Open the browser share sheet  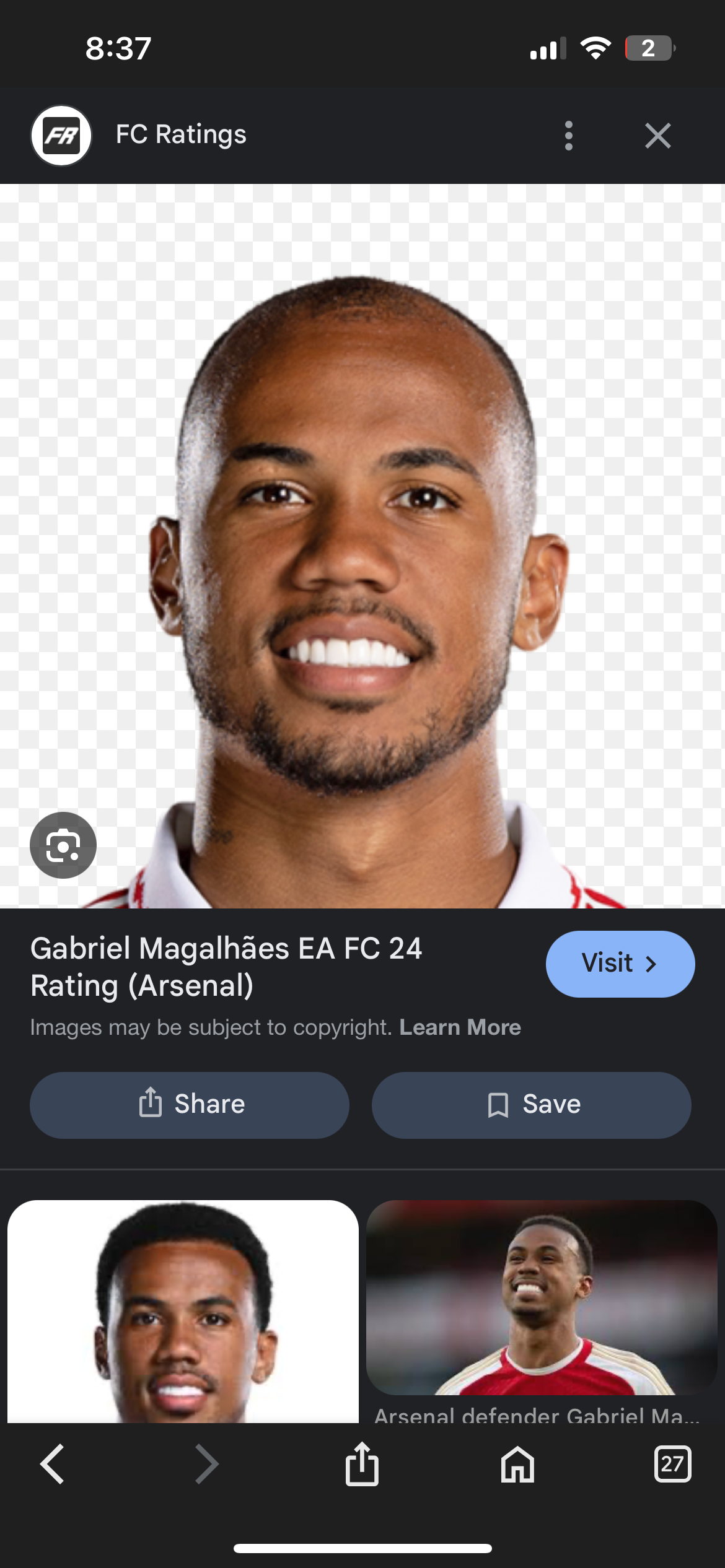(x=362, y=1465)
